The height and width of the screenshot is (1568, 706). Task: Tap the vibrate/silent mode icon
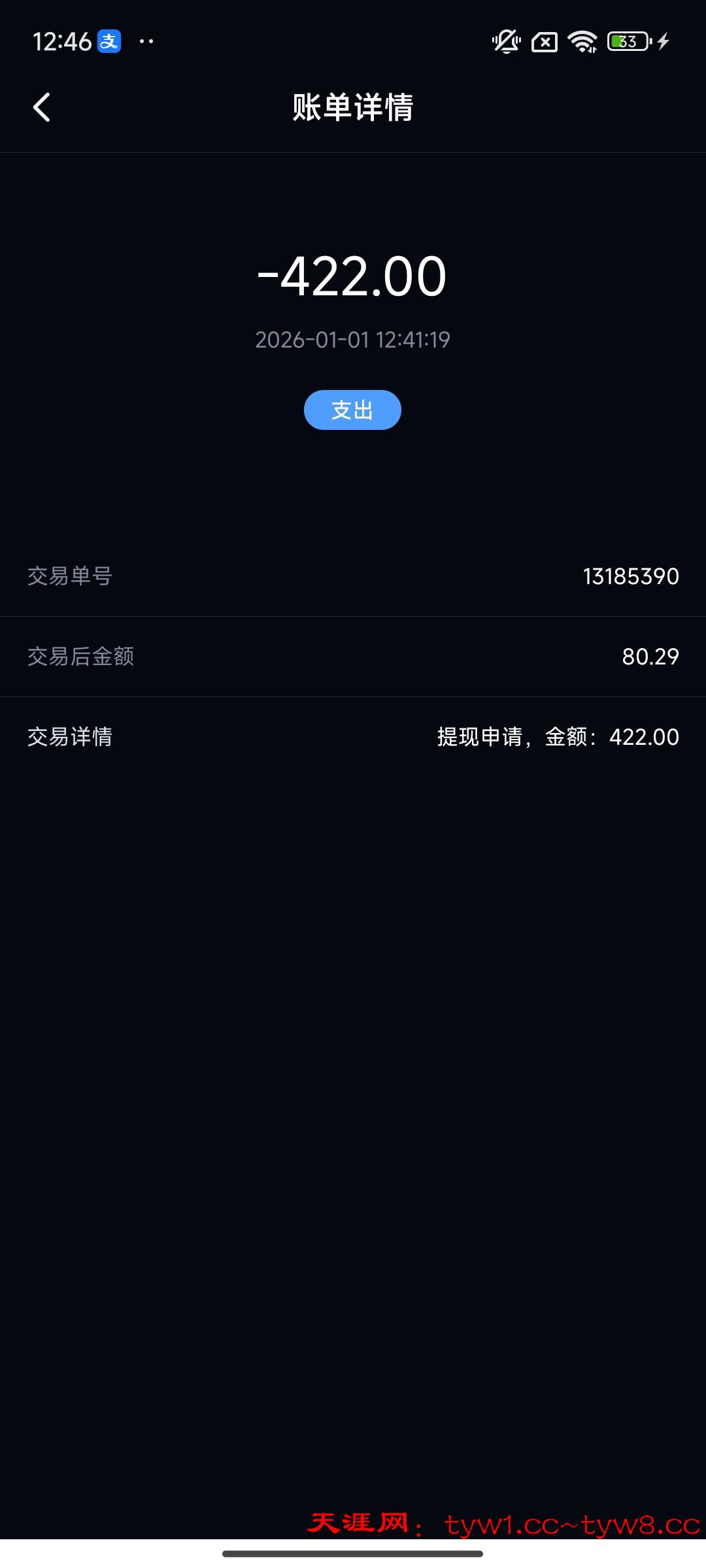[x=507, y=42]
